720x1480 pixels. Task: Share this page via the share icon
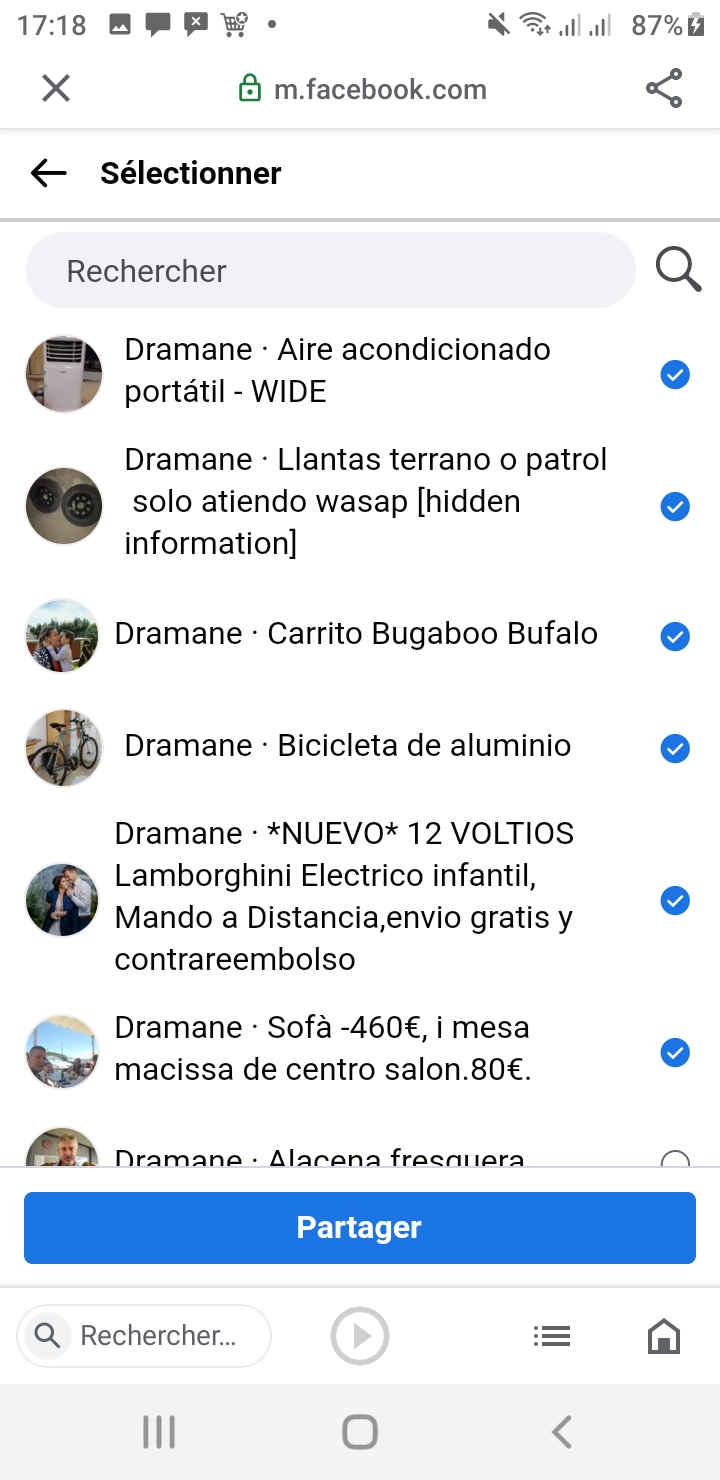point(664,89)
